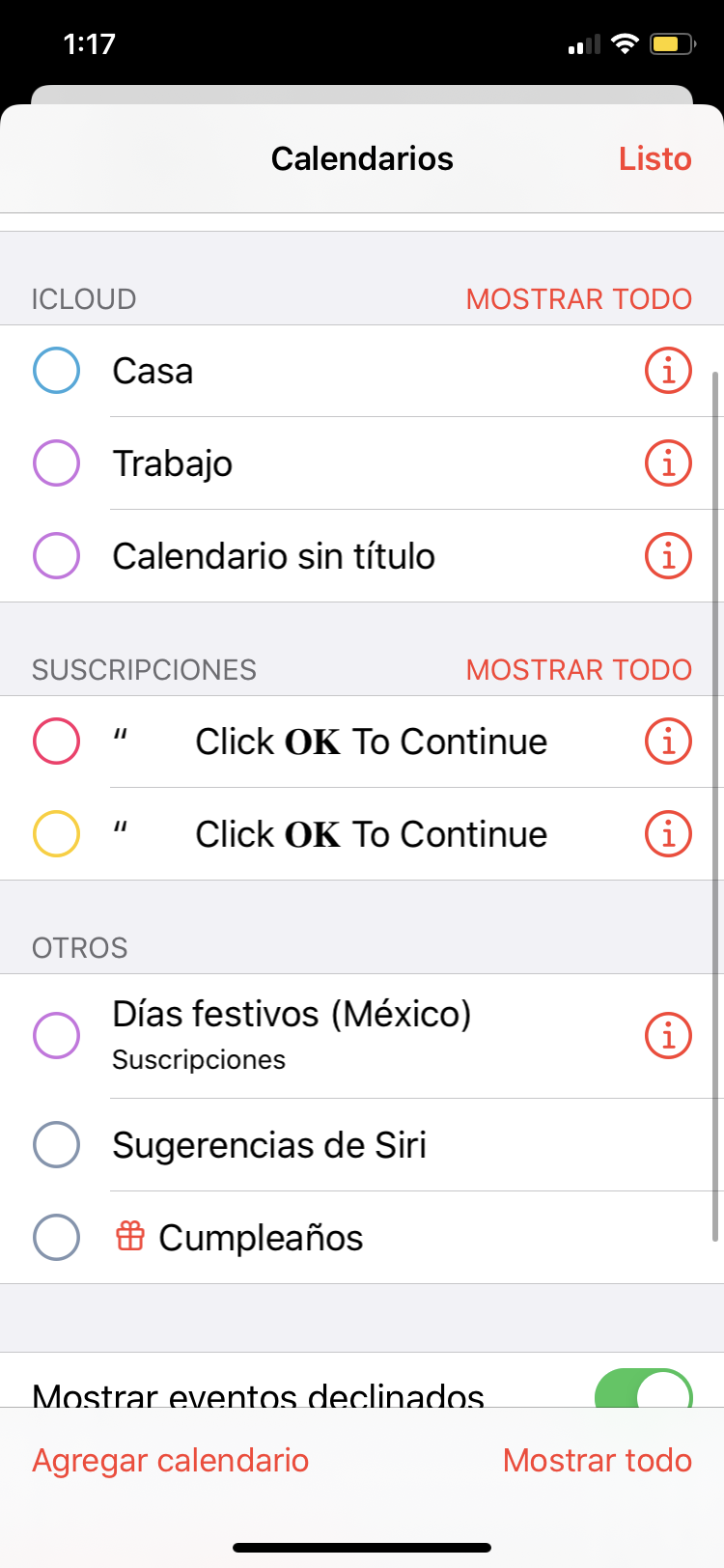
Task: Tap Mostrar Todo in the Suscripciones section
Action: (578, 670)
